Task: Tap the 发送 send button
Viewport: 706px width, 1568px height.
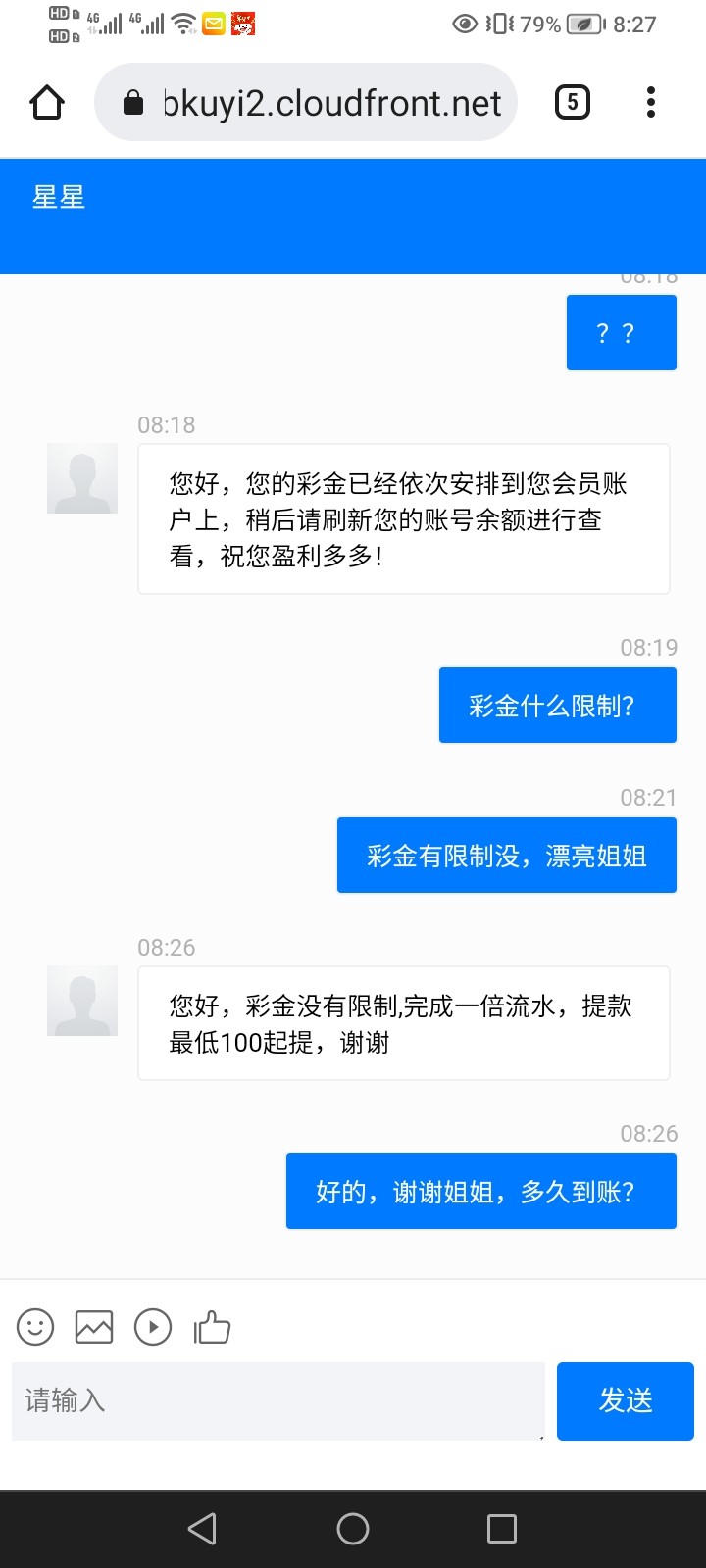Action: click(626, 1400)
